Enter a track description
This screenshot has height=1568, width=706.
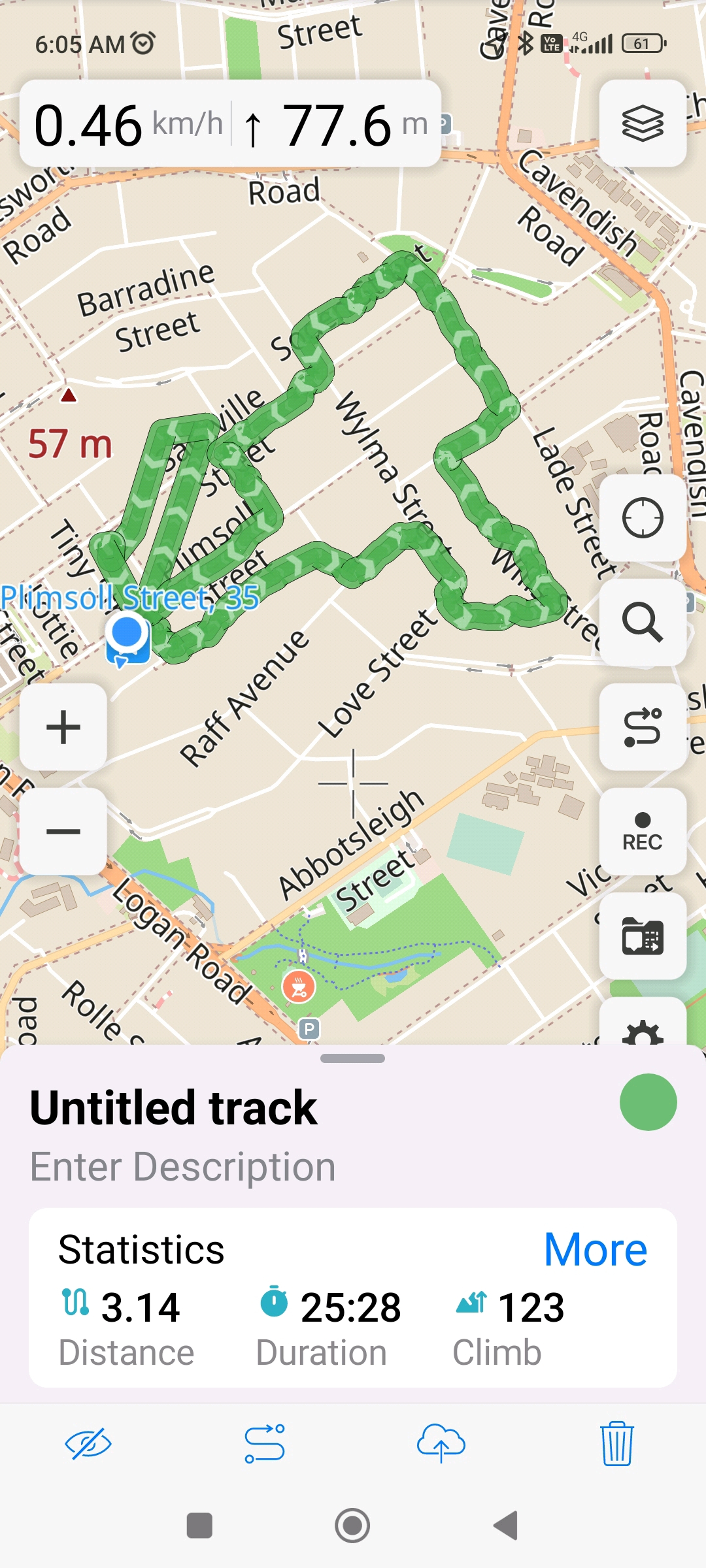183,1167
